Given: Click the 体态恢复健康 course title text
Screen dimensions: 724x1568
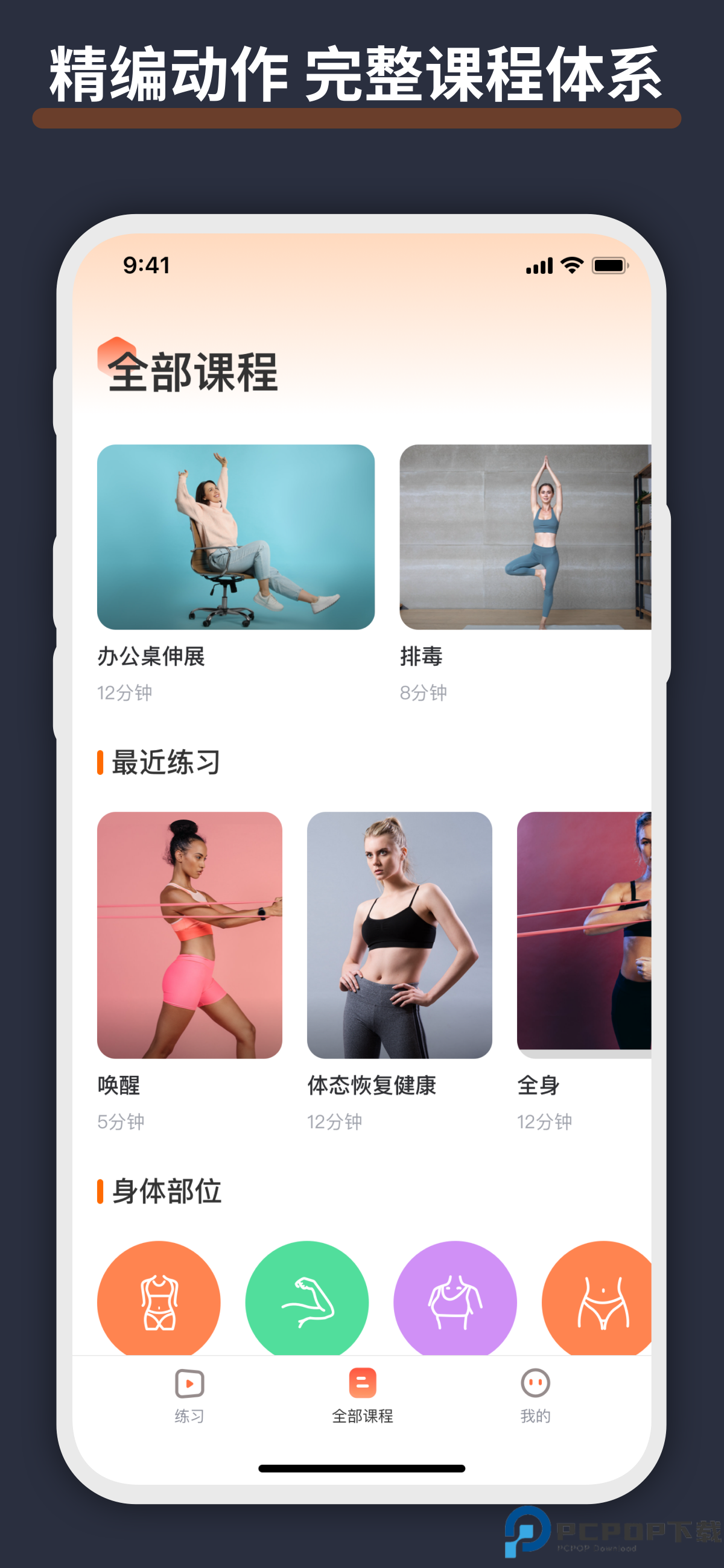Looking at the screenshot, I should 372,1083.
